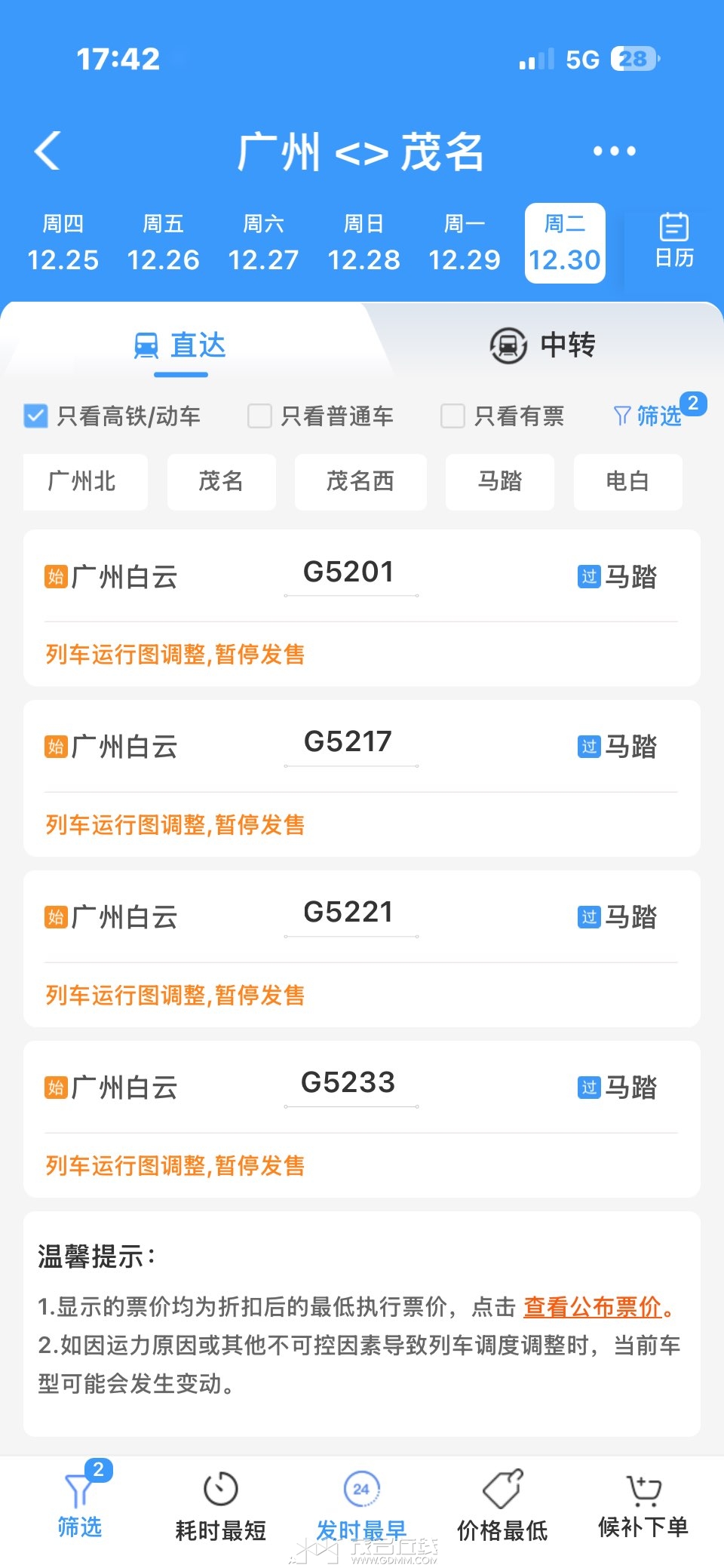Image resolution: width=724 pixels, height=1568 pixels.
Task: Open the three-dot overflow menu
Action: (614, 151)
